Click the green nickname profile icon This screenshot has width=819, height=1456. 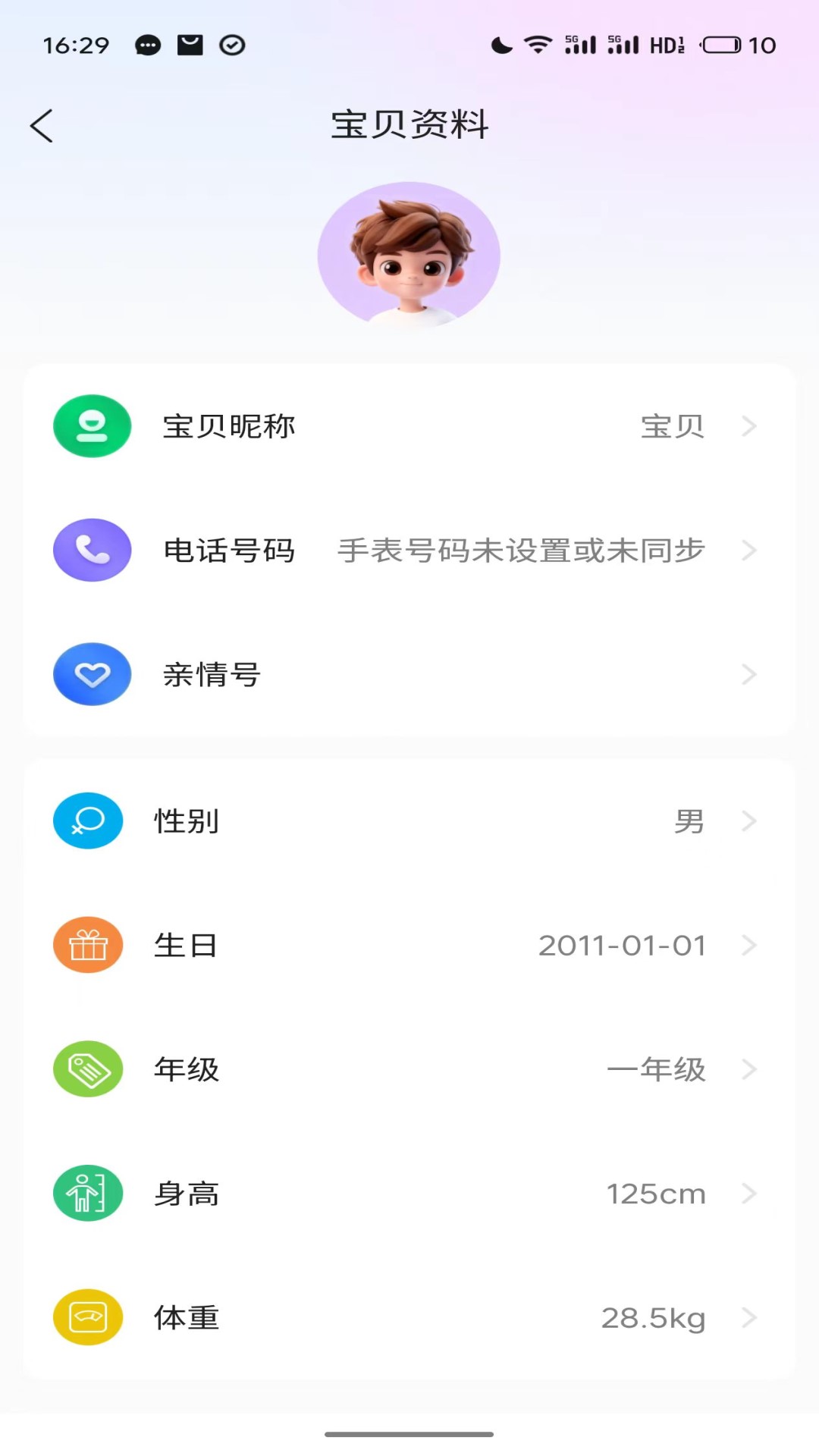coord(91,426)
